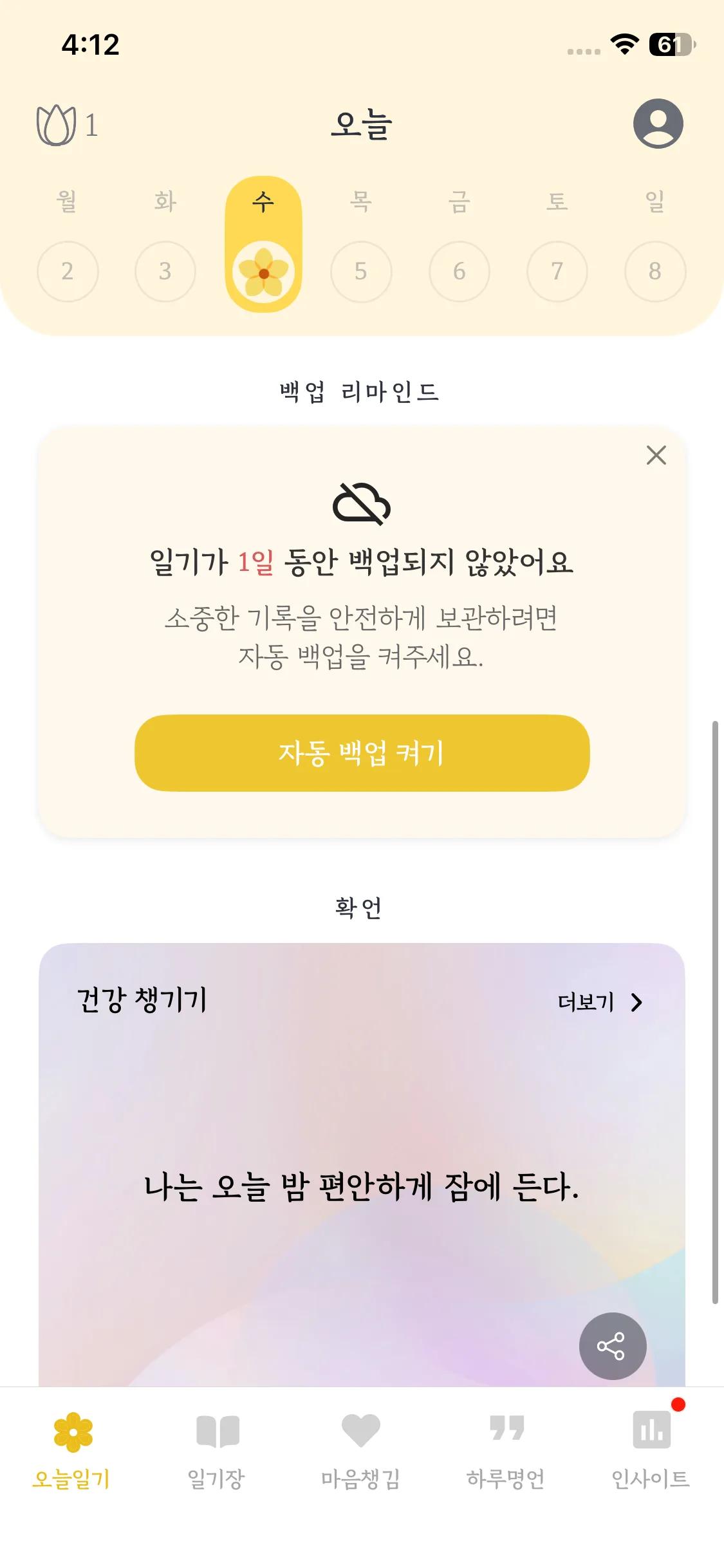Select Sunday the 8th
724x1568 pixels.
(654, 271)
